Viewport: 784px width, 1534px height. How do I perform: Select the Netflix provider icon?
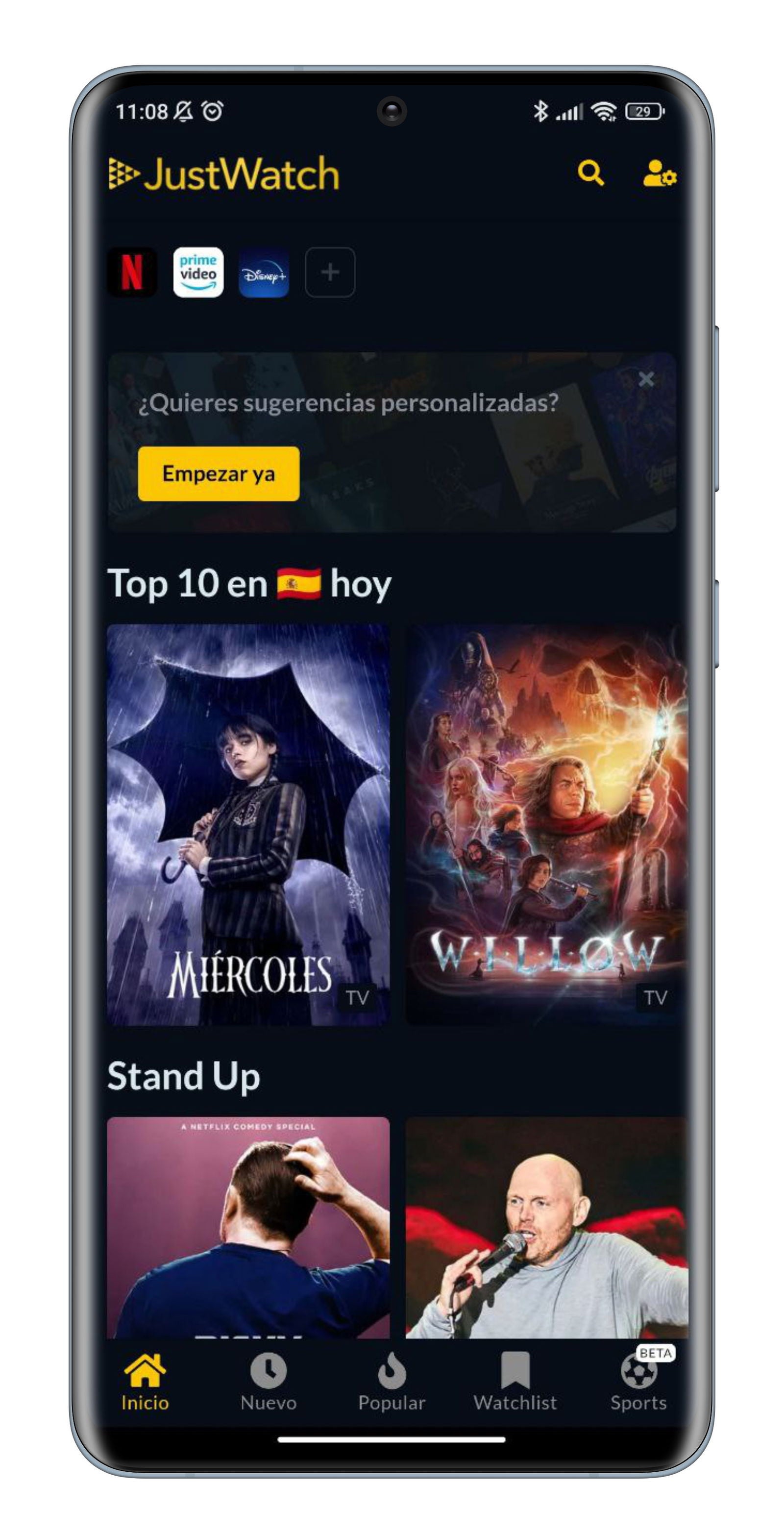pos(132,272)
